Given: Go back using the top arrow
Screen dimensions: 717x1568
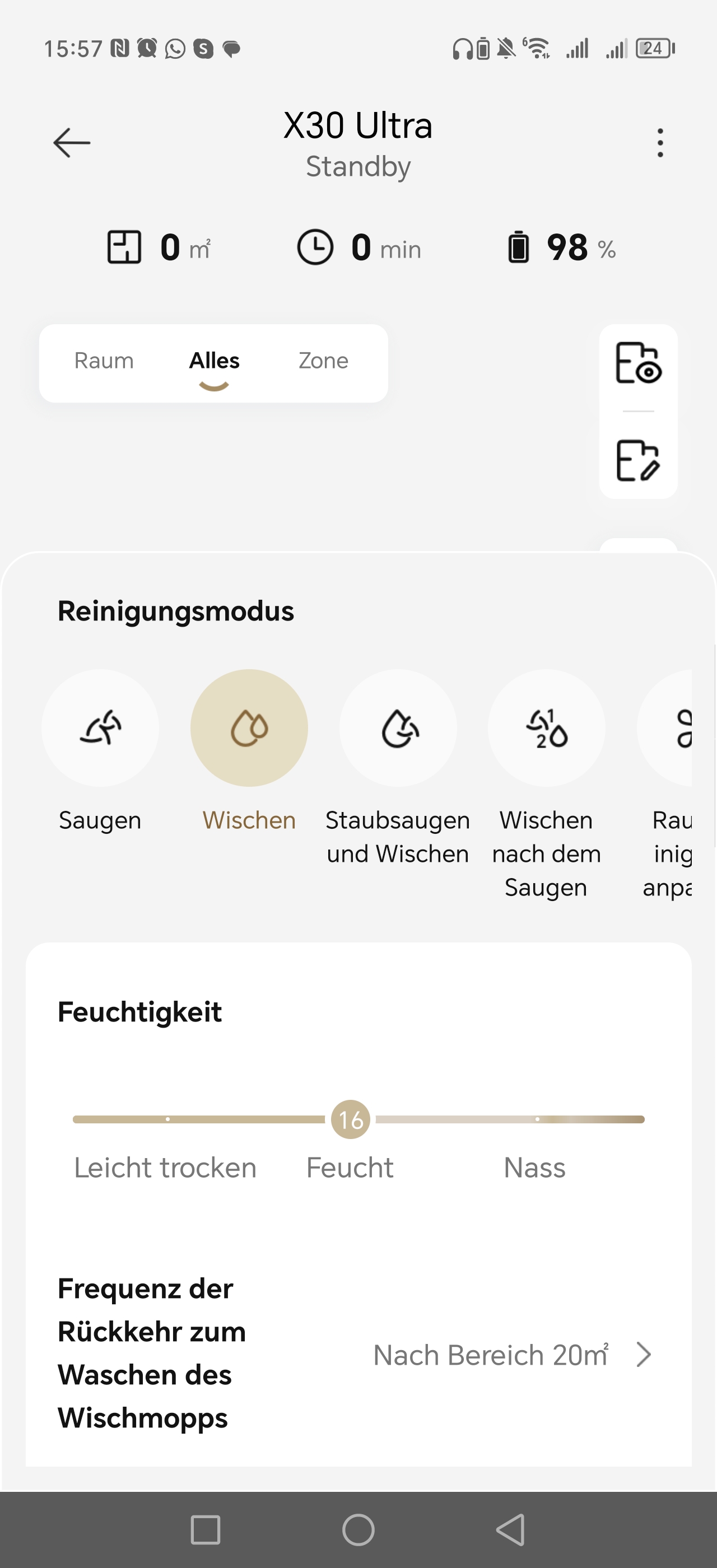Looking at the screenshot, I should coord(72,143).
